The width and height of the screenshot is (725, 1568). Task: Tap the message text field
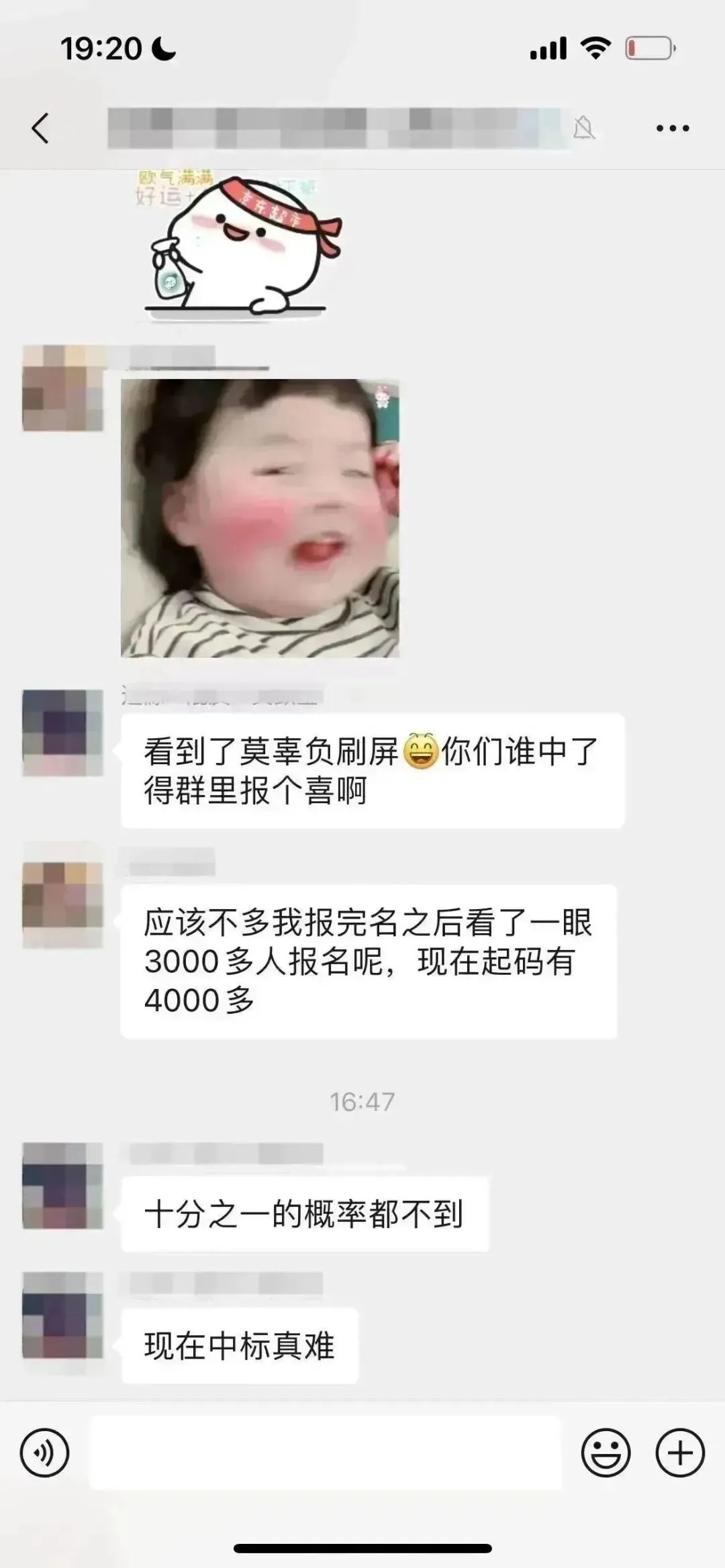pos(326,1453)
